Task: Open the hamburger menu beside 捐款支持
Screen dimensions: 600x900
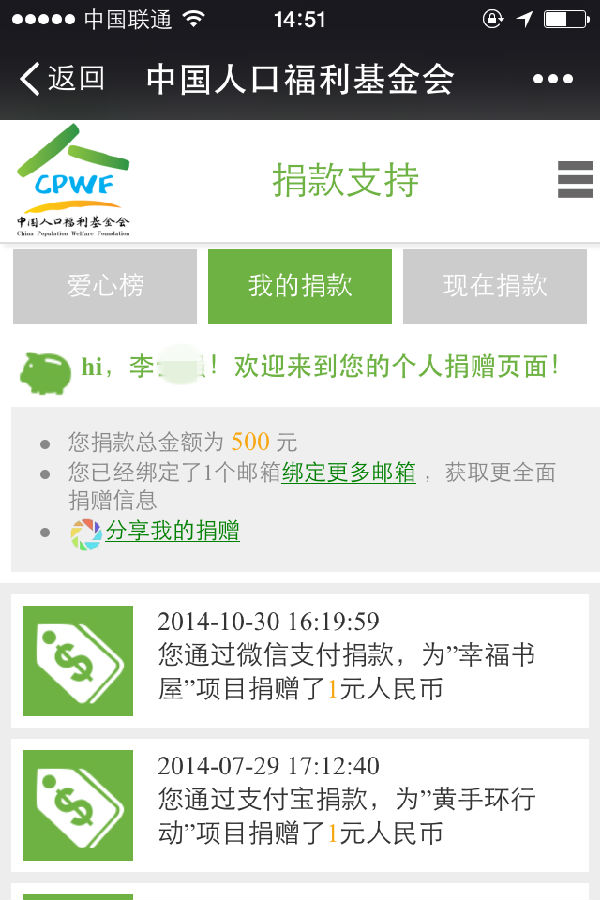Action: pyautogui.click(x=575, y=180)
